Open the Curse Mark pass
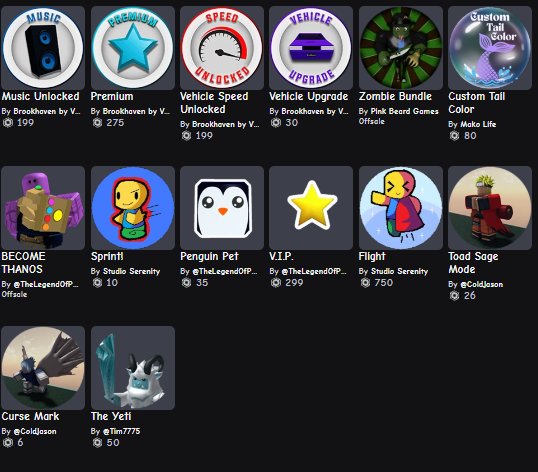This screenshot has height=472, width=538. (43, 368)
